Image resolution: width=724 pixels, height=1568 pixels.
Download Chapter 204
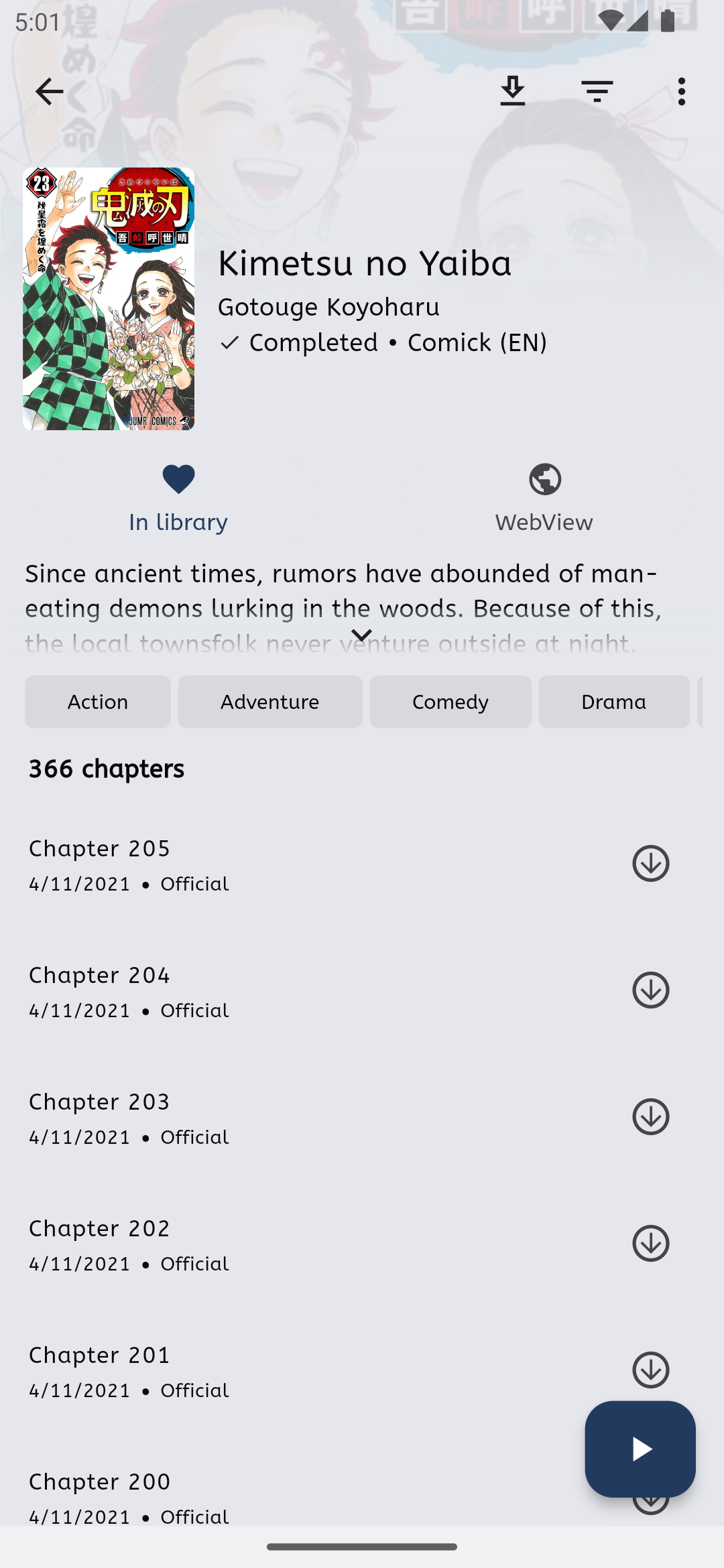click(650, 990)
